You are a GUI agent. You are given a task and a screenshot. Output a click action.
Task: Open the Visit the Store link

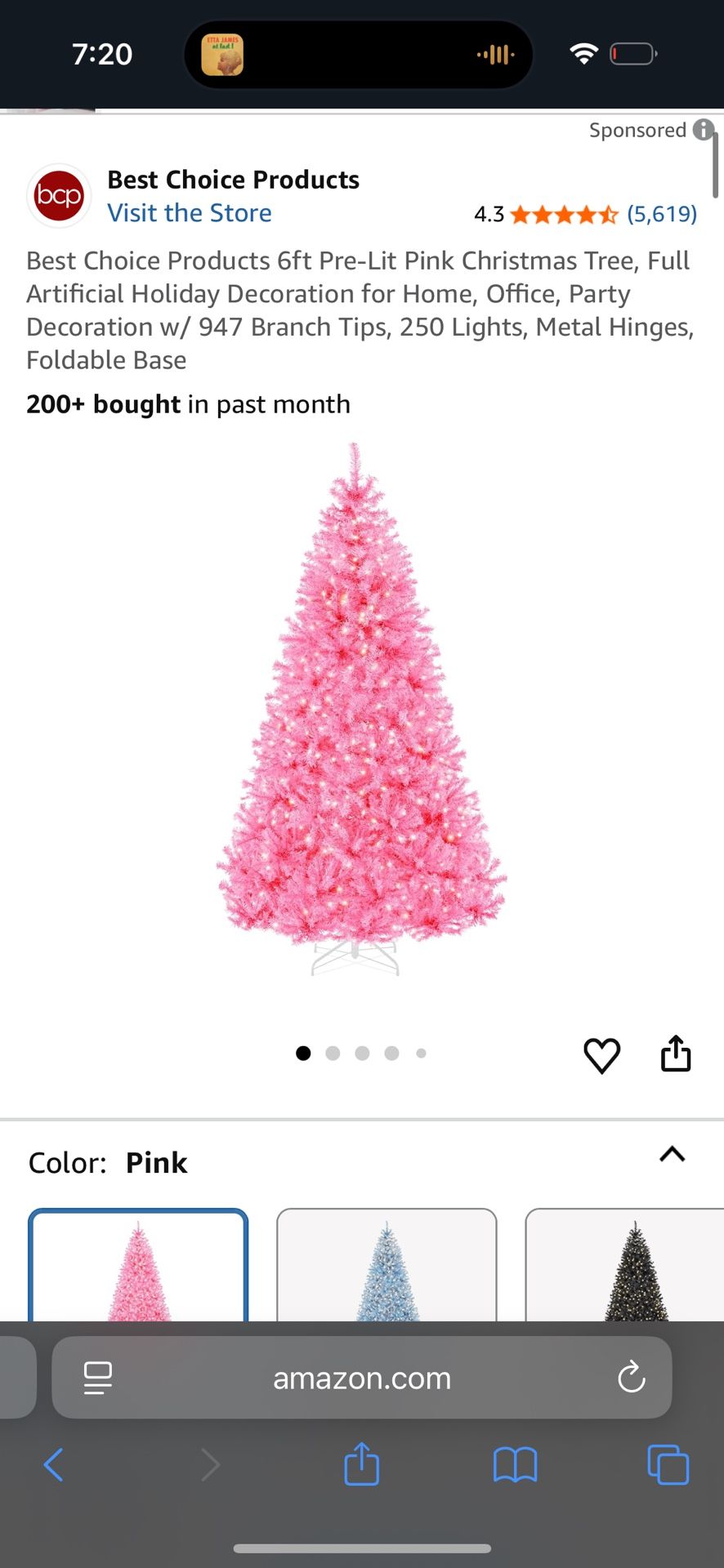point(190,213)
